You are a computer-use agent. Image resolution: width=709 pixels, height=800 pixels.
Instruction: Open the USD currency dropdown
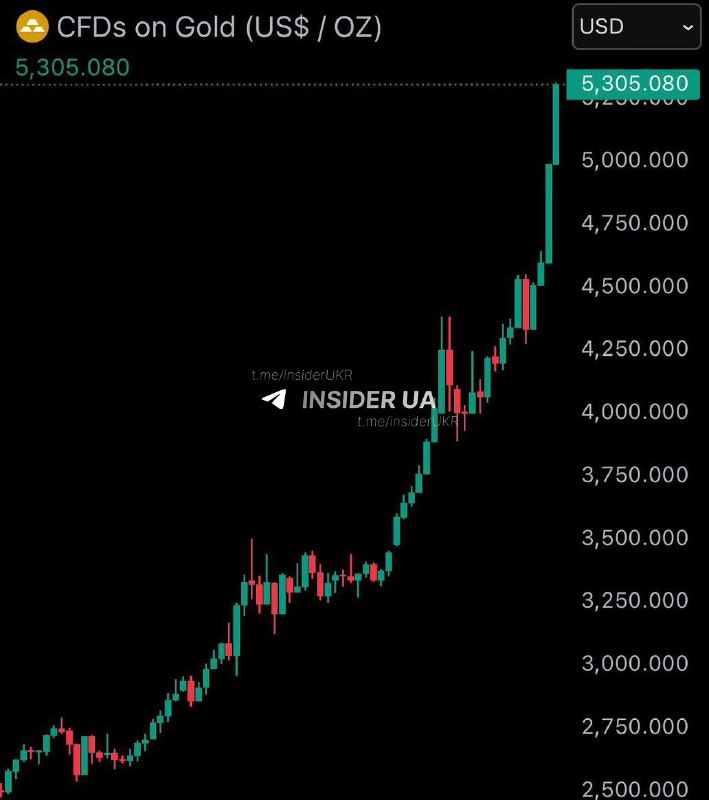click(x=636, y=27)
